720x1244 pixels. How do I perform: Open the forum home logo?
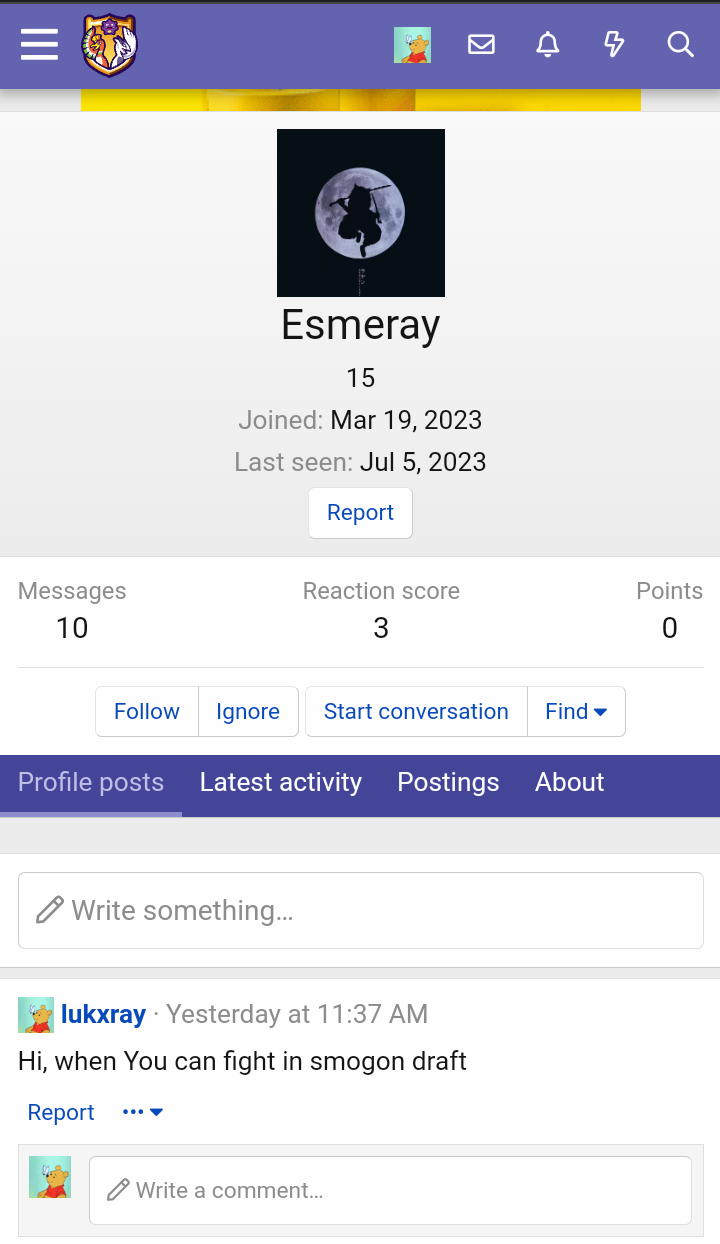(109, 45)
